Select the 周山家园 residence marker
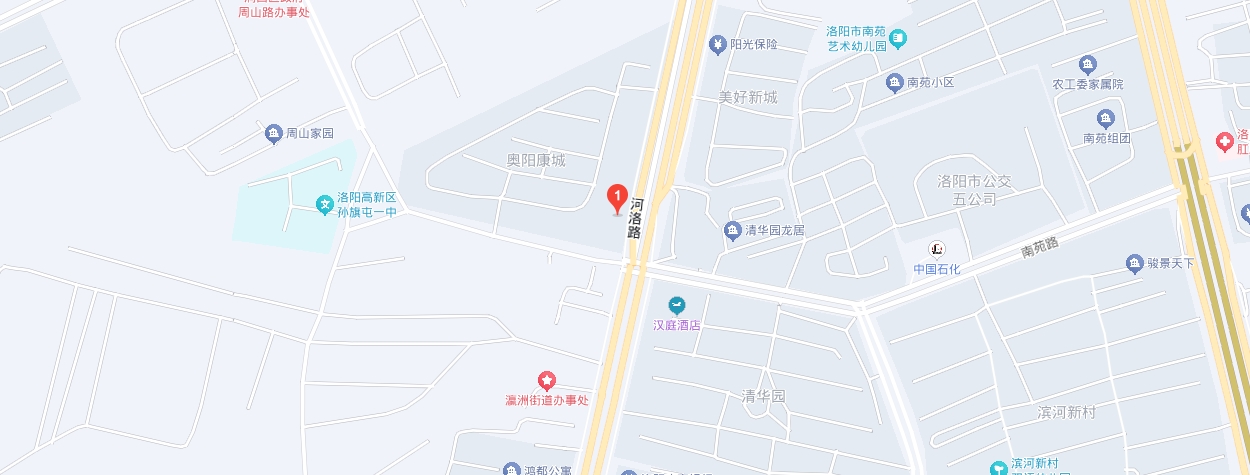The height and width of the screenshot is (475, 1250). coord(274,134)
